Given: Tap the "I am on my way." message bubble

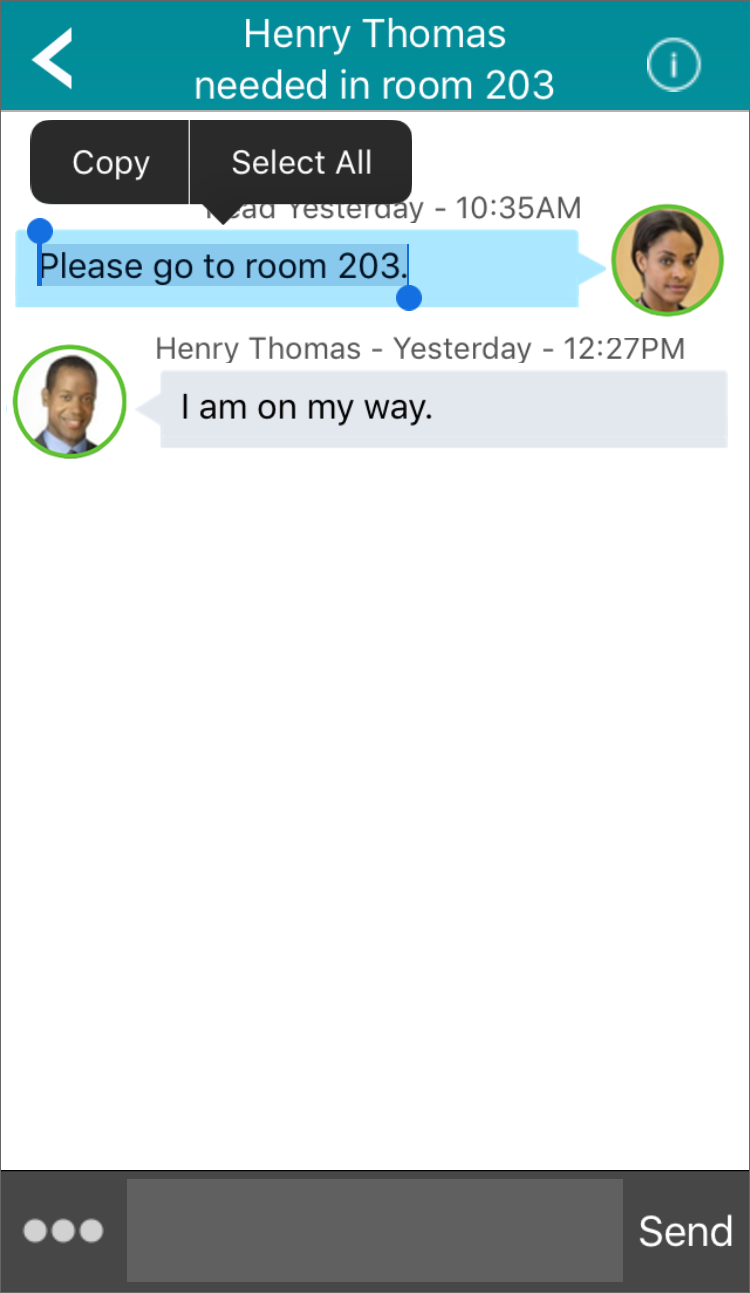Looking at the screenshot, I should click(x=442, y=408).
